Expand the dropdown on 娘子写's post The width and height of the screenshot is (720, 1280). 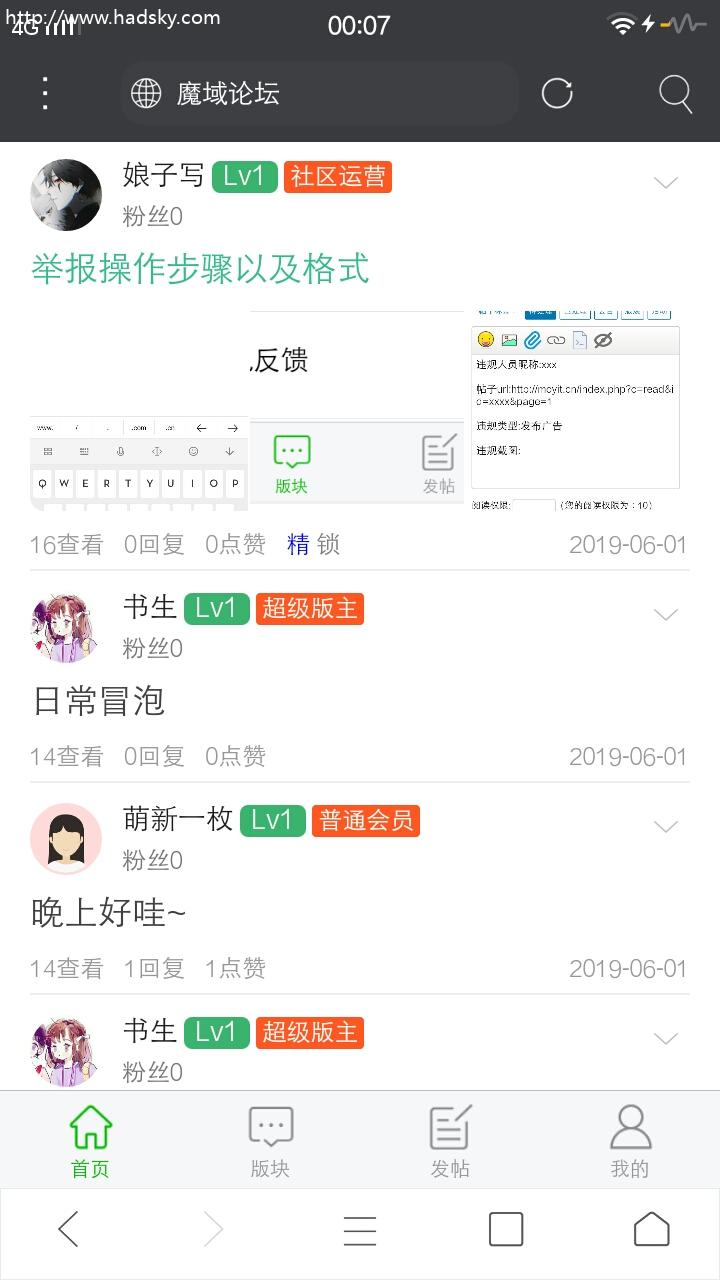(x=666, y=183)
